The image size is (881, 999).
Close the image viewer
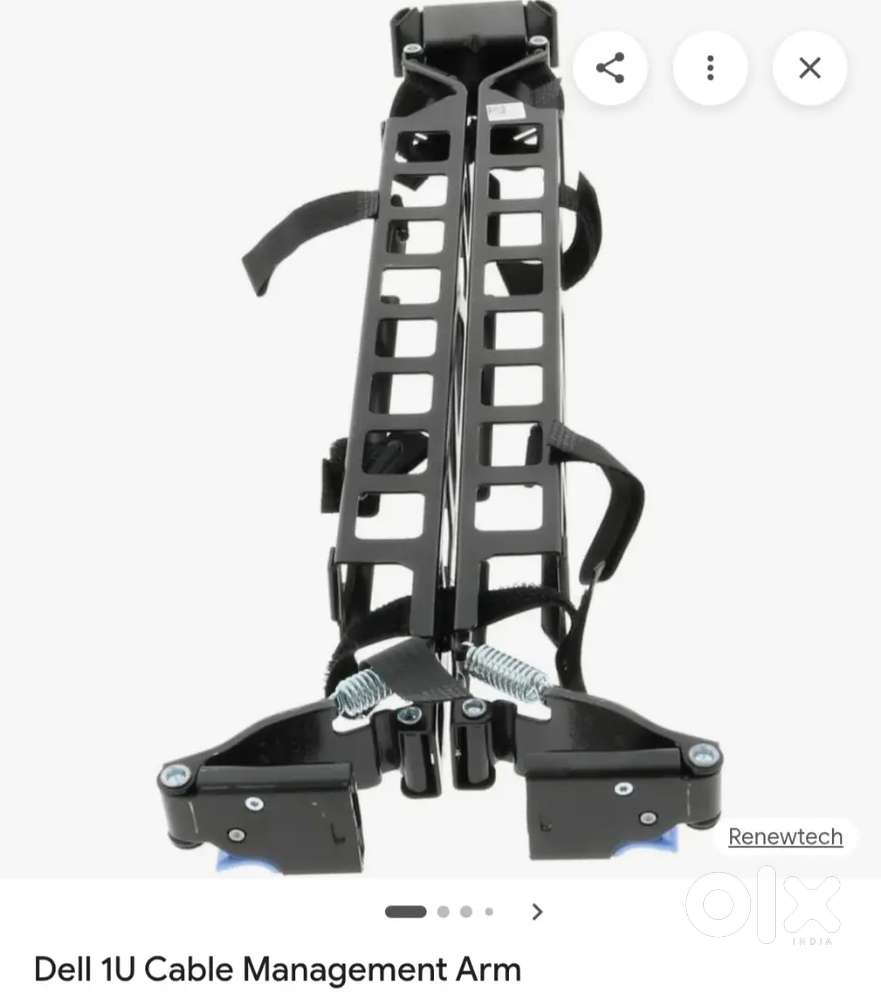point(810,68)
